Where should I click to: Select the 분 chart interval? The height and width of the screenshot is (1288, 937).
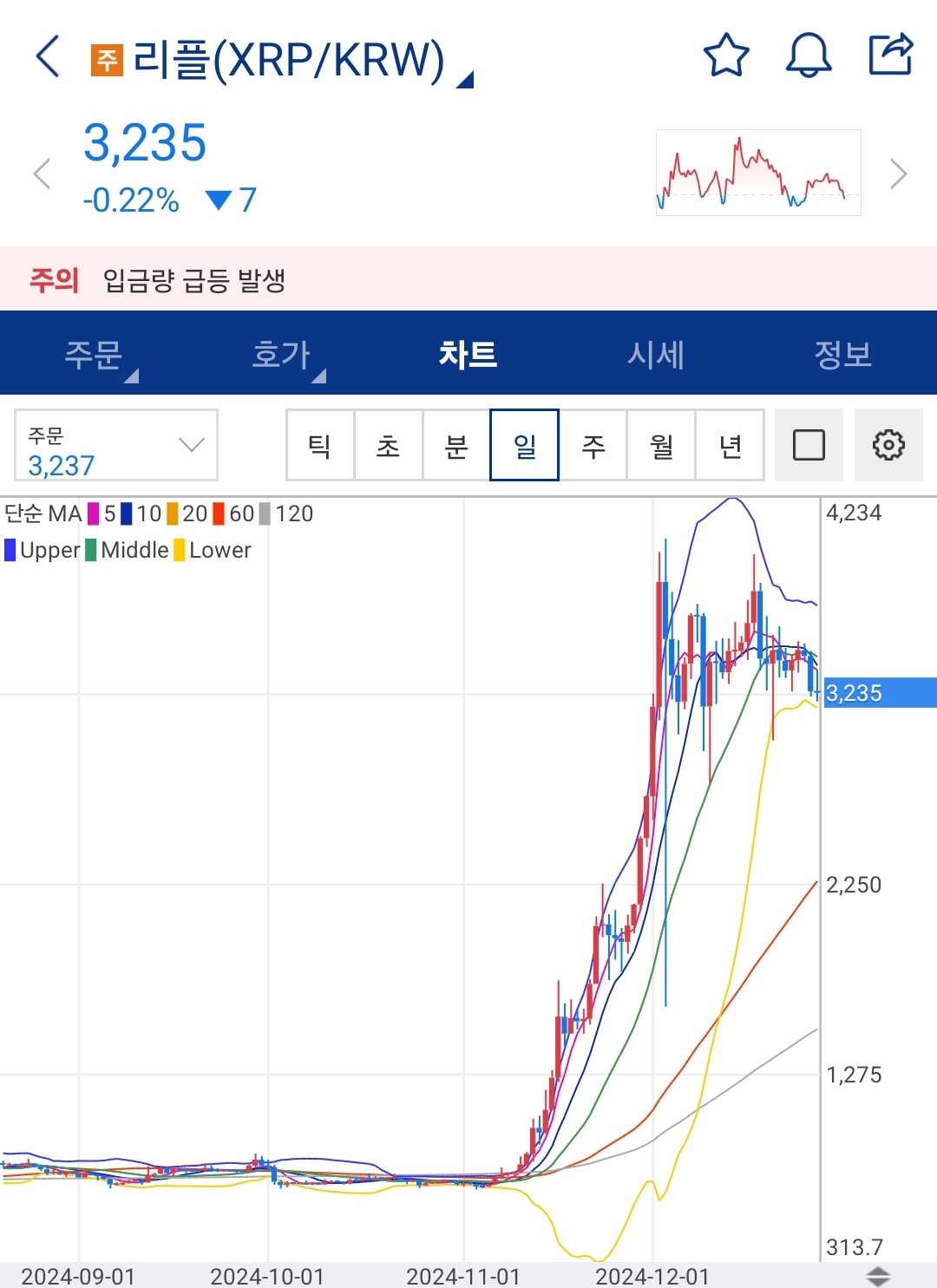coord(456,445)
